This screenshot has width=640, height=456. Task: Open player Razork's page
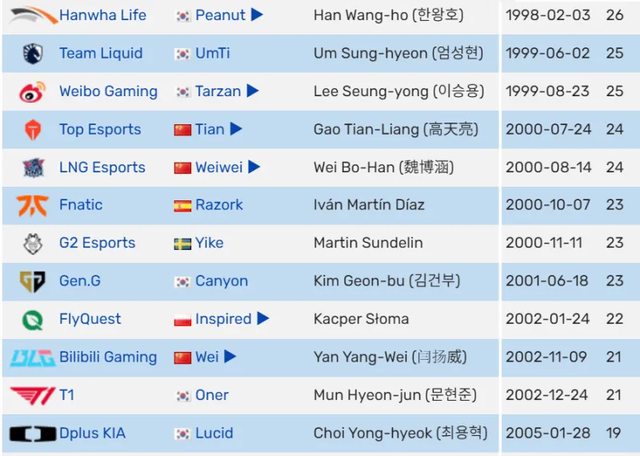tap(219, 205)
